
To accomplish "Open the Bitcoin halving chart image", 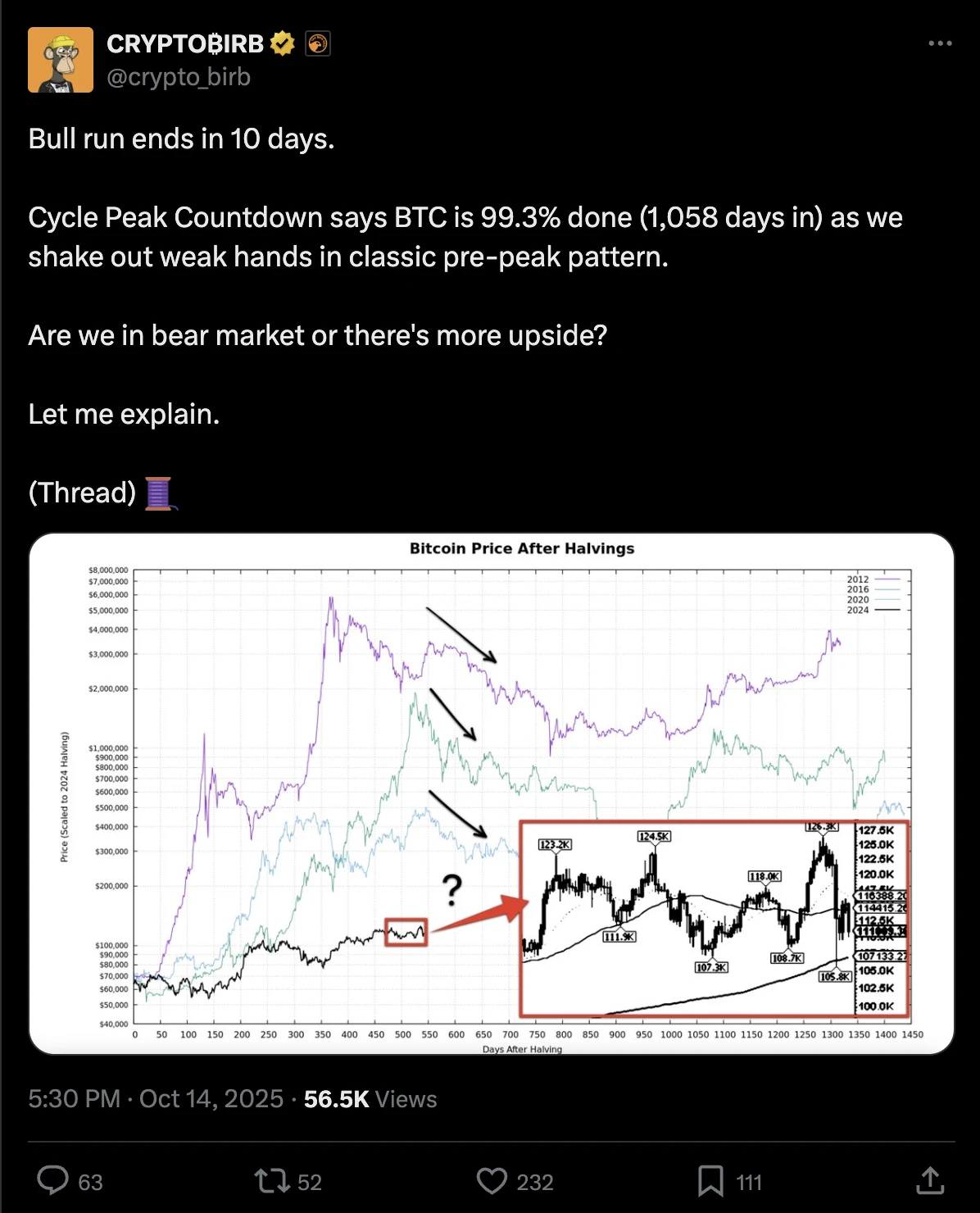I will 492,793.
